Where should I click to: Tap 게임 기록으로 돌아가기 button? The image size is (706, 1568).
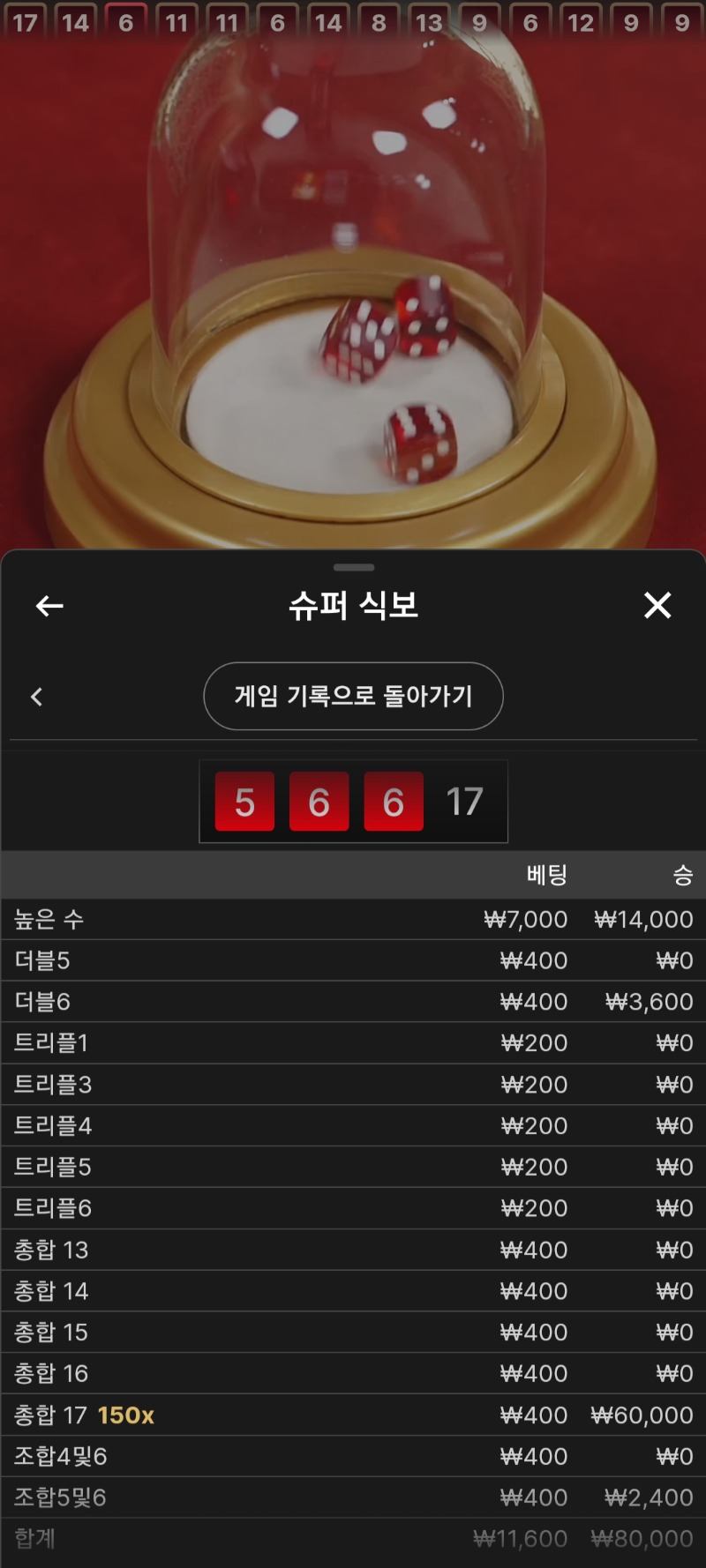click(x=353, y=696)
